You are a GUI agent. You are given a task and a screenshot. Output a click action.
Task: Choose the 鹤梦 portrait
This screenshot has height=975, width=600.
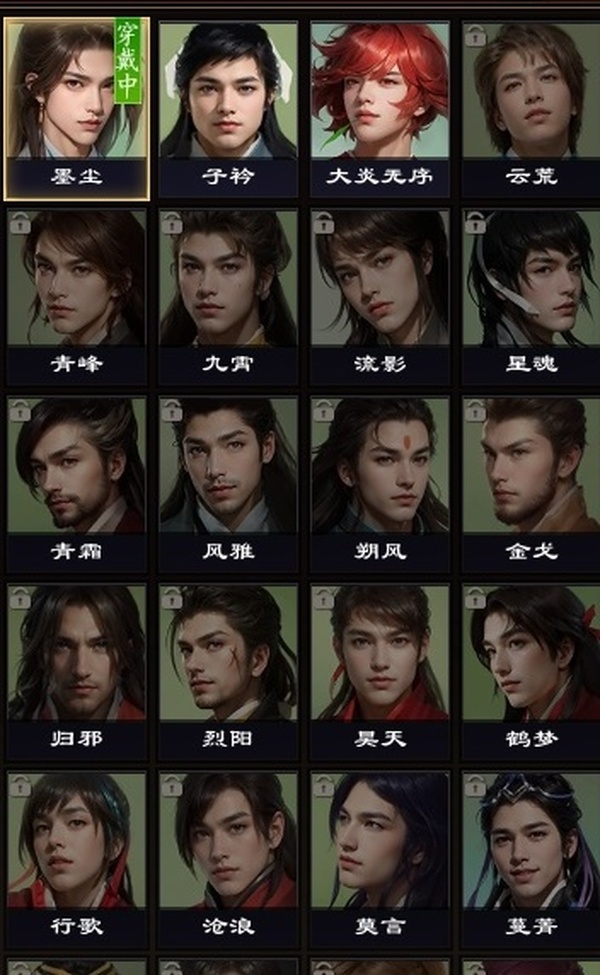point(531,653)
